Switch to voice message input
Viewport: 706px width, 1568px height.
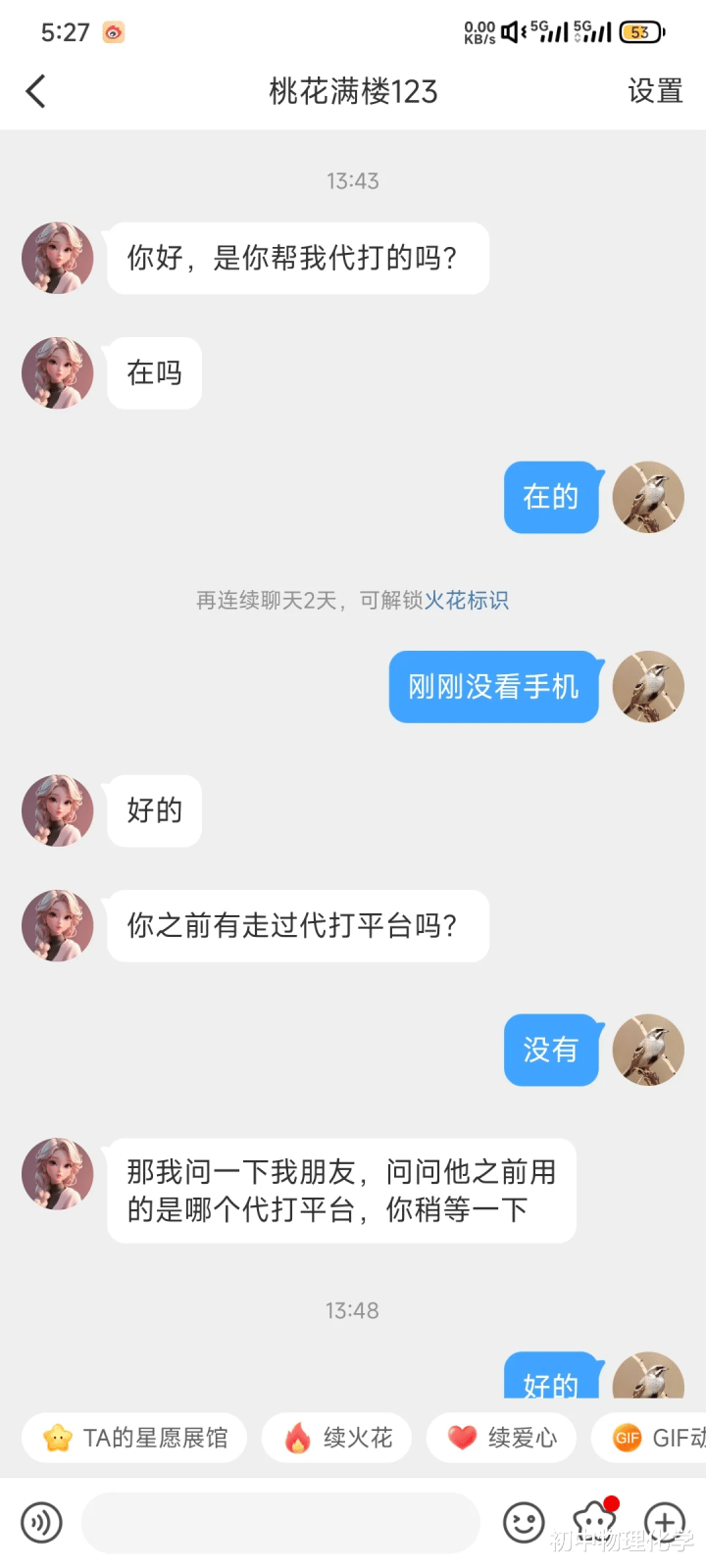(x=41, y=1523)
